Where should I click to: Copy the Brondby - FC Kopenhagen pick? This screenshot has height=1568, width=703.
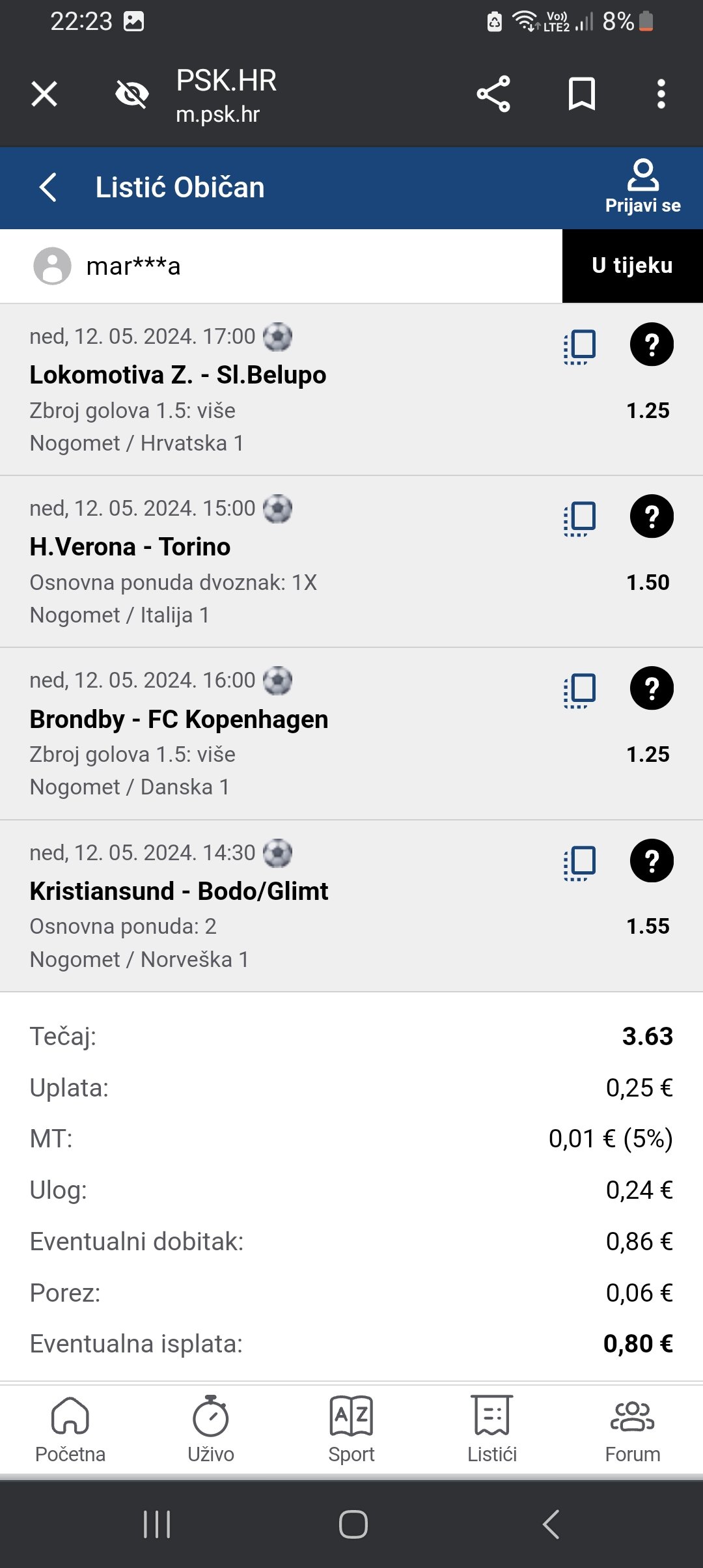pyautogui.click(x=579, y=690)
